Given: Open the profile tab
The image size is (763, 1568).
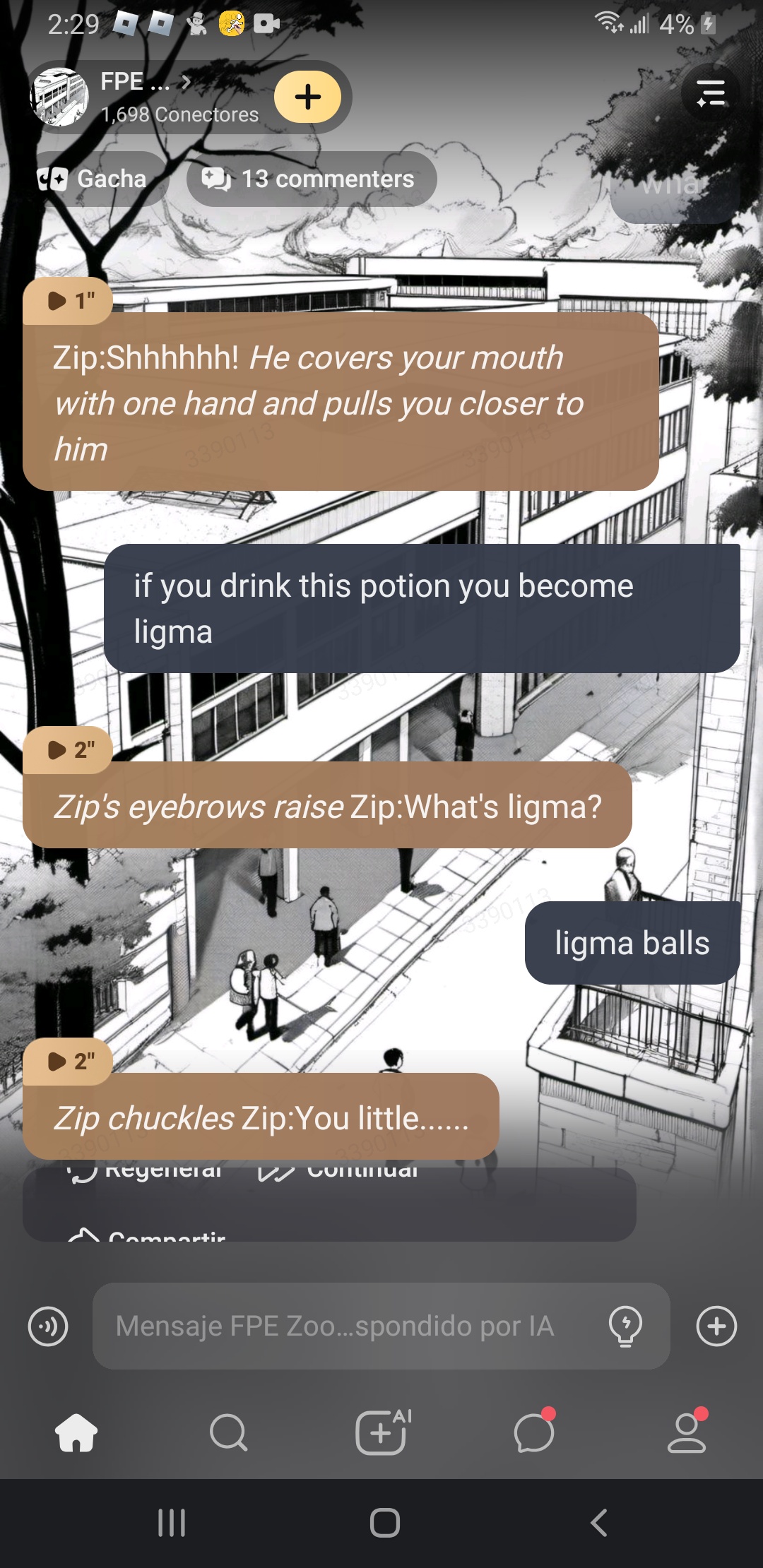Looking at the screenshot, I should click(687, 1432).
